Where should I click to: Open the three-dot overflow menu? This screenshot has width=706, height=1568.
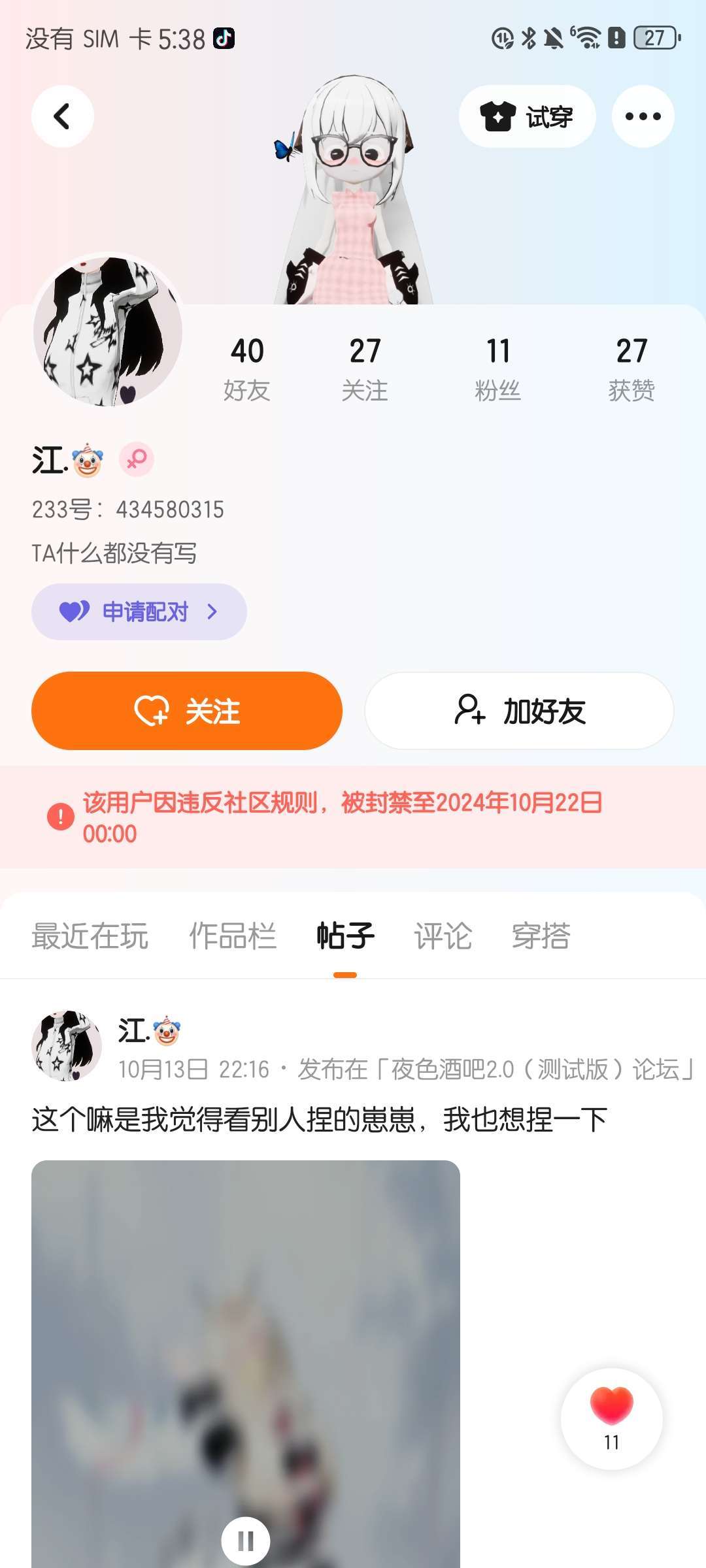643,116
